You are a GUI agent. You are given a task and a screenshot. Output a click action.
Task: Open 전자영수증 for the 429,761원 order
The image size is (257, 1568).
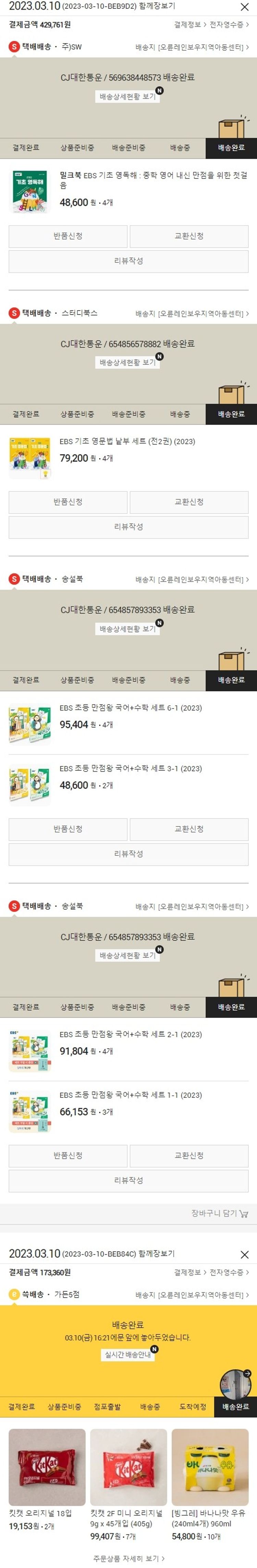(x=229, y=25)
